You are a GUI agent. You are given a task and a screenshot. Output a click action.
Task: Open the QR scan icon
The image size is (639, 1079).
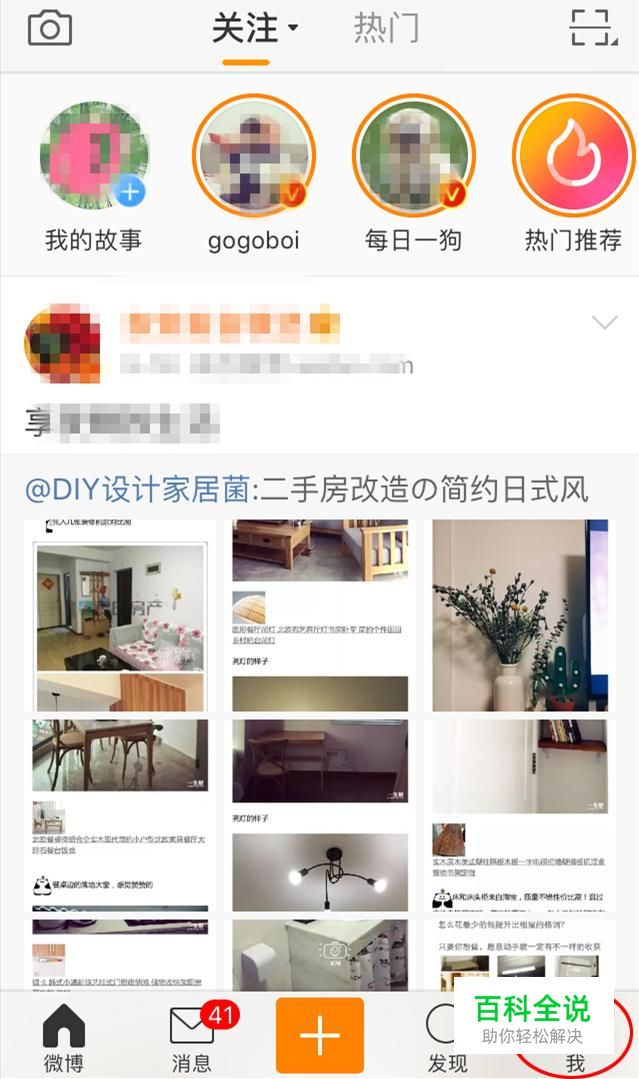tap(593, 28)
